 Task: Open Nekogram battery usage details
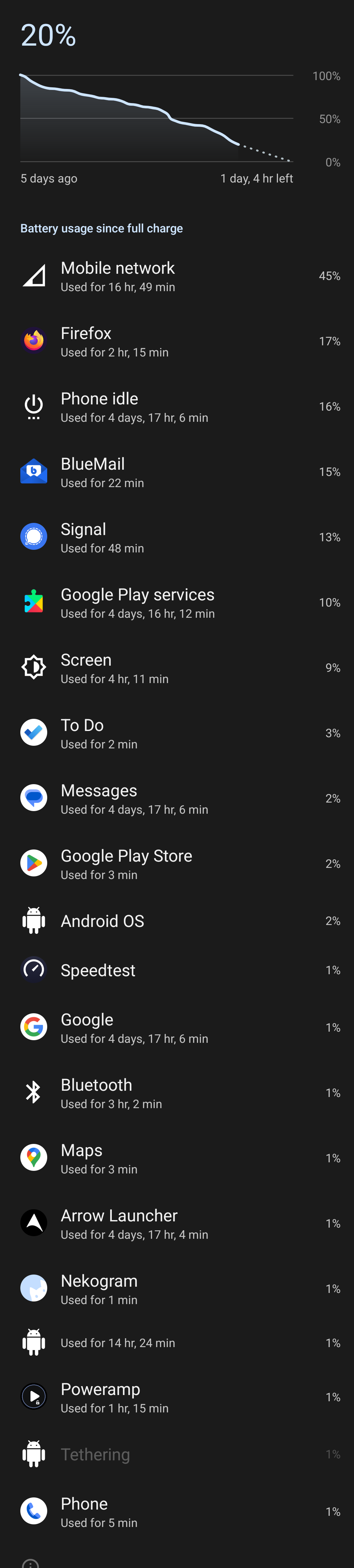pos(176,1289)
